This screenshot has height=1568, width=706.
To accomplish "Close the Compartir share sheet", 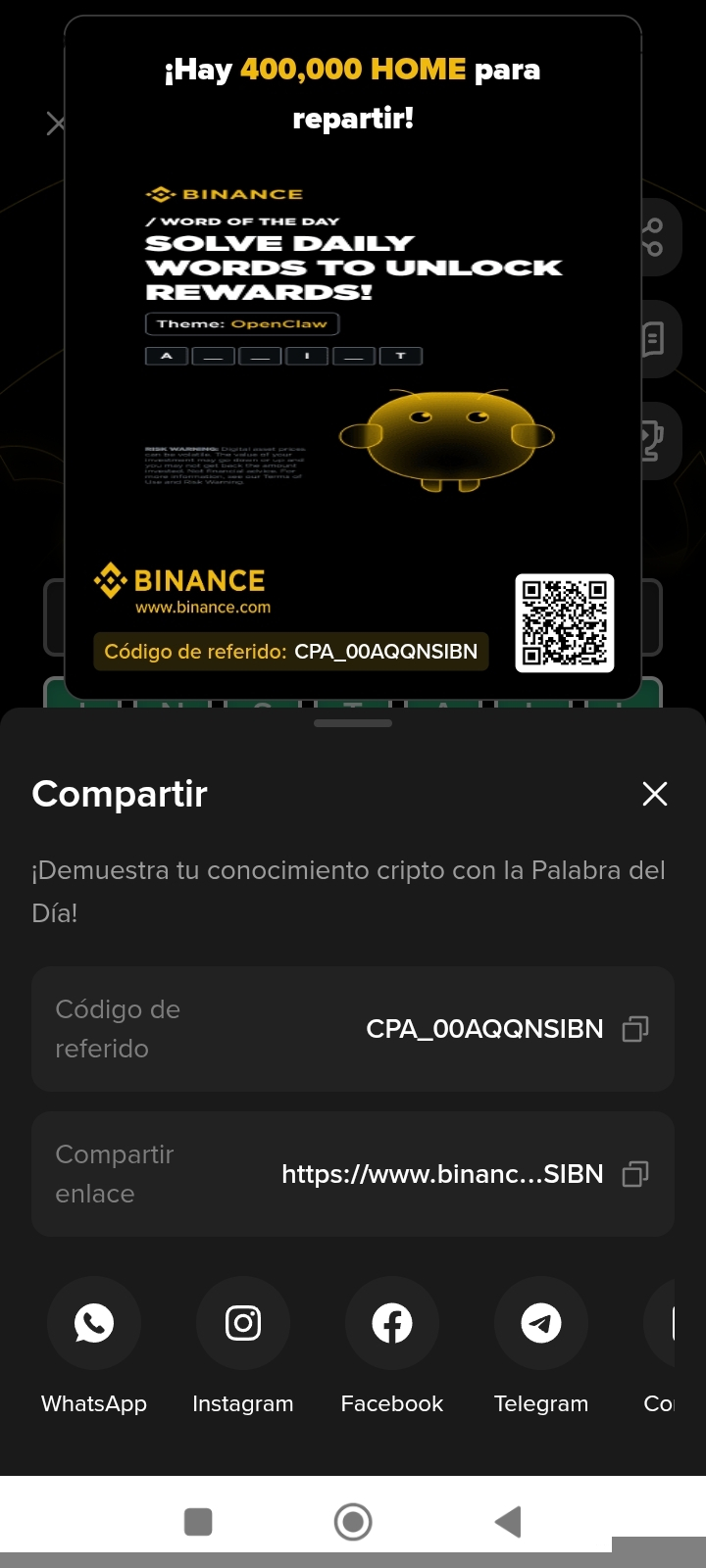I will [654, 794].
